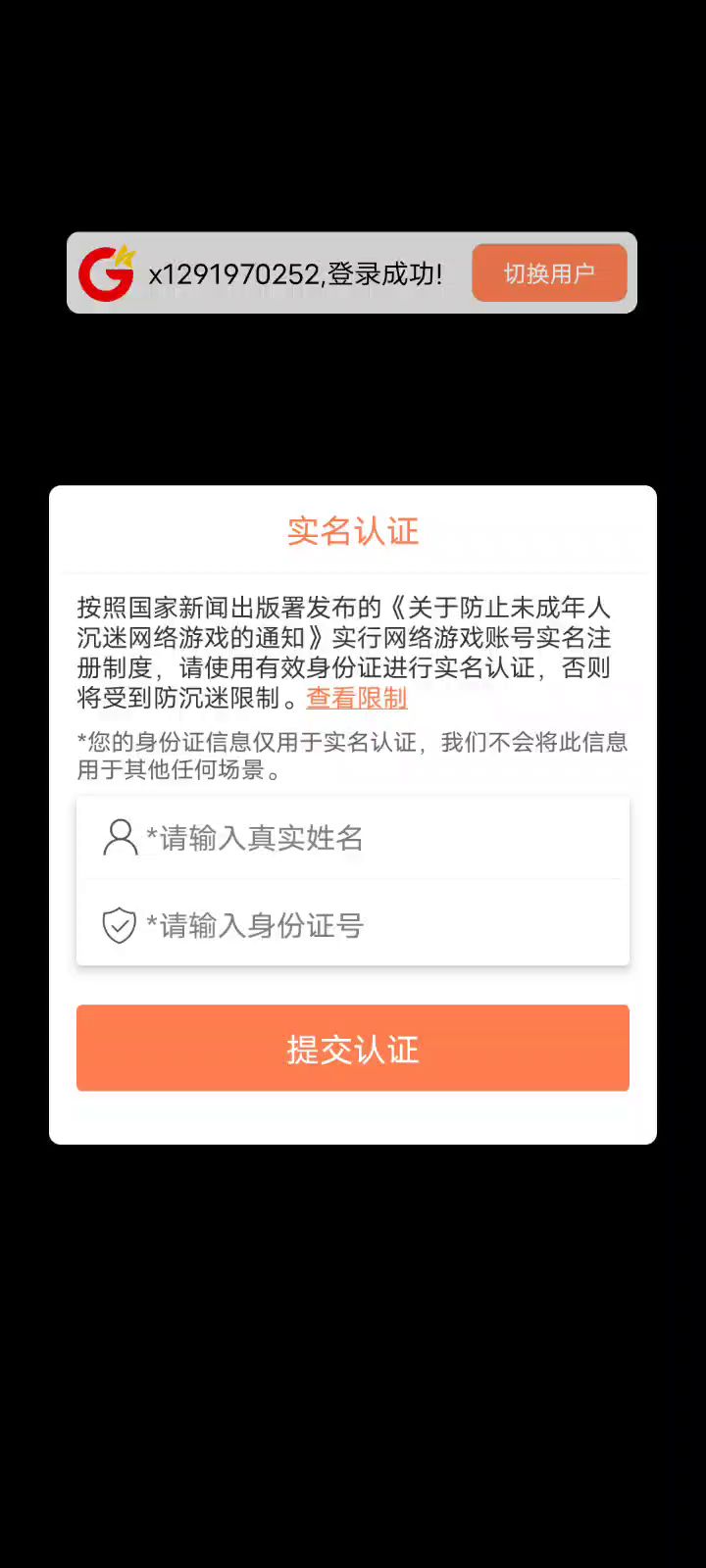Open the 查看限制 link

[357, 699]
